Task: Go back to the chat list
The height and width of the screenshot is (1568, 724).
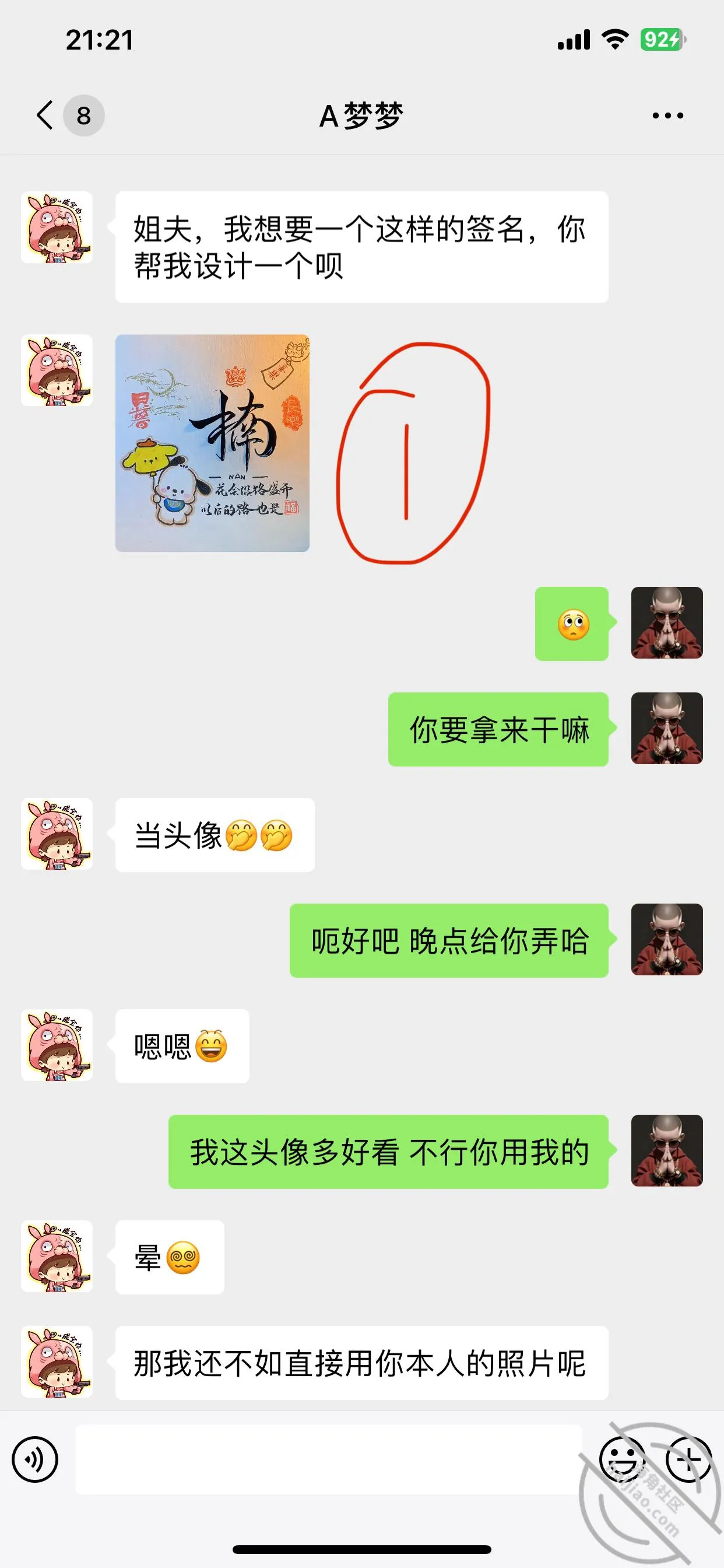Action: click(45, 115)
